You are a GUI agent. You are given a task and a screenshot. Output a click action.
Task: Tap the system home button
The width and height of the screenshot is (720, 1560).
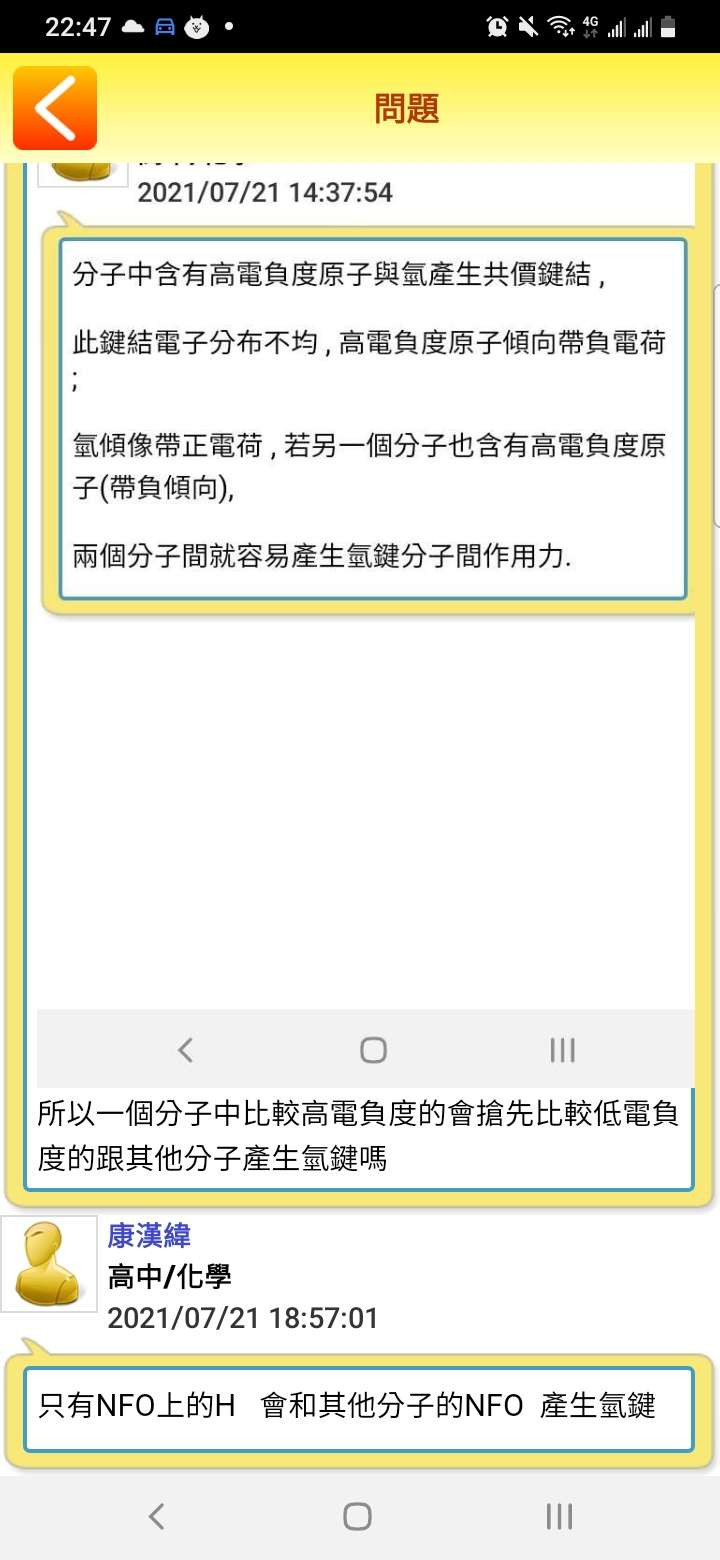[357, 1516]
